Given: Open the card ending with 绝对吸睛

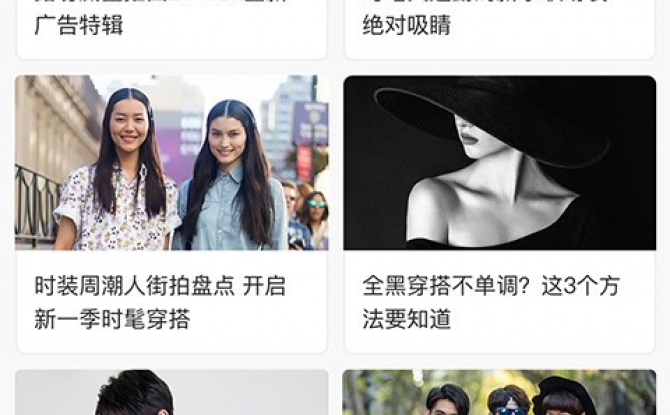Looking at the screenshot, I should tap(500, 27).
